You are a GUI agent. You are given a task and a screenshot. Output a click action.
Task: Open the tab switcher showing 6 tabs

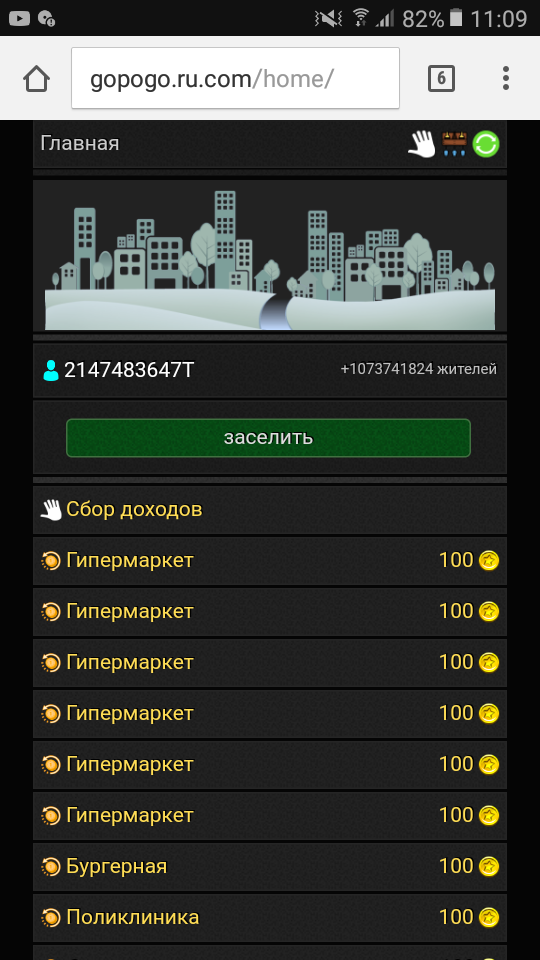(441, 78)
